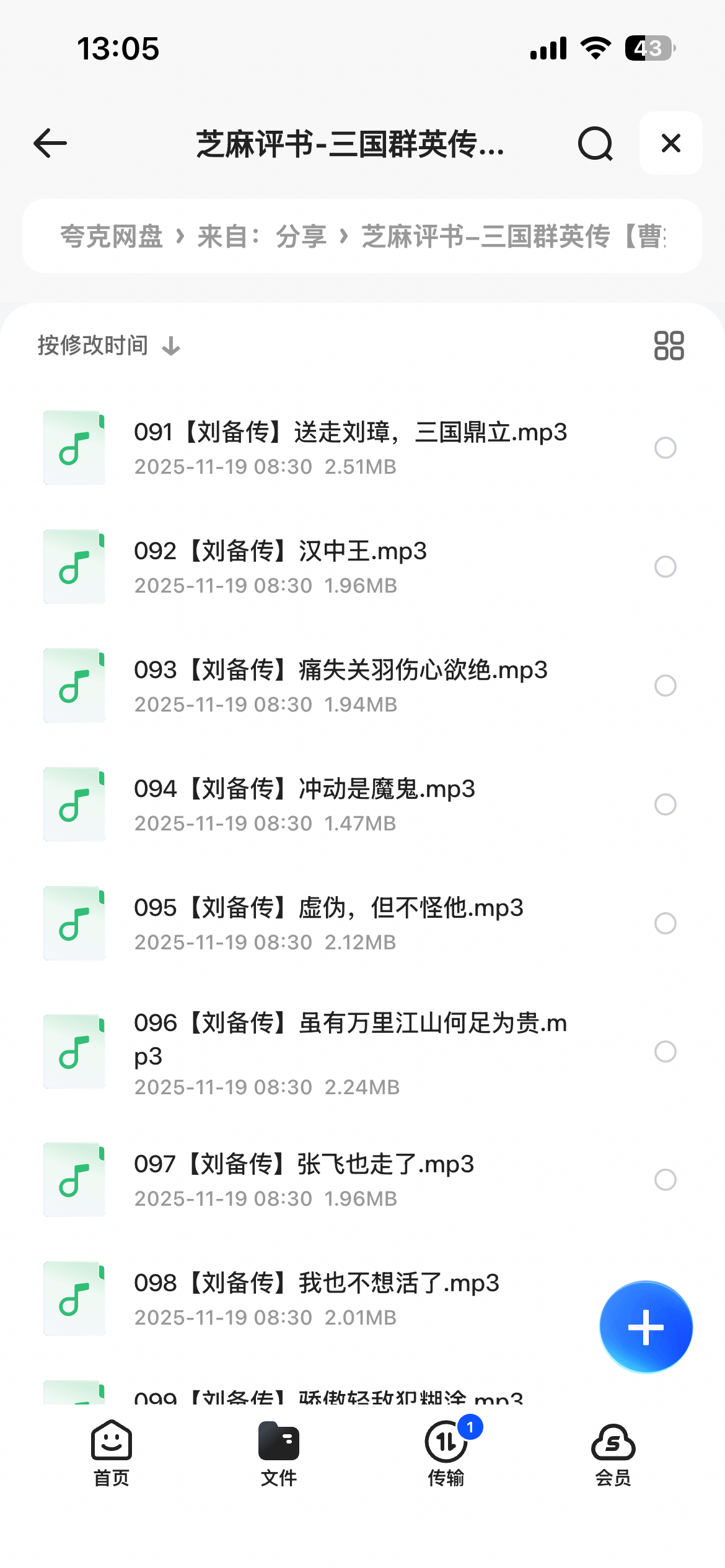
Task: Switch to grid view layout
Action: (x=669, y=346)
